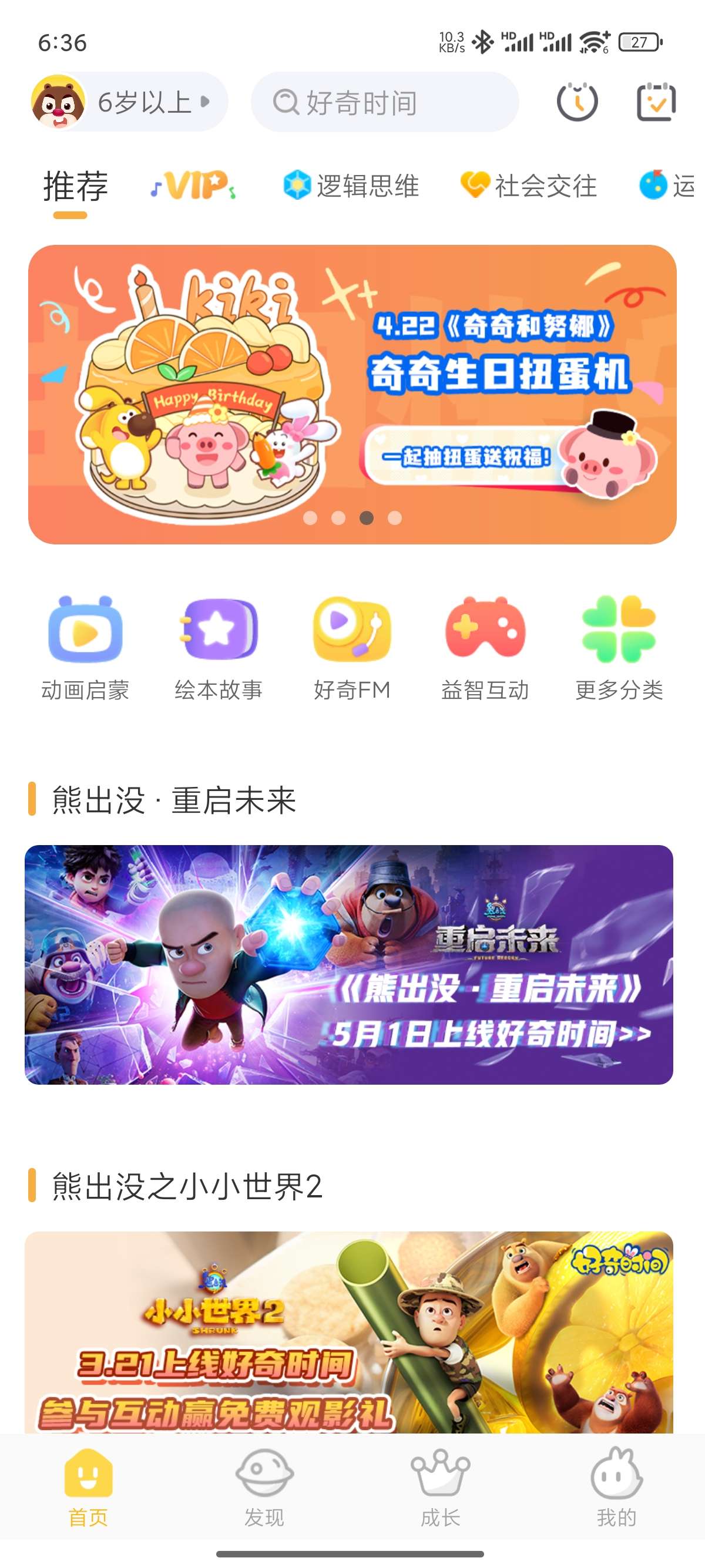Open the 奇奇生日扭蛋机 banner

click(352, 394)
